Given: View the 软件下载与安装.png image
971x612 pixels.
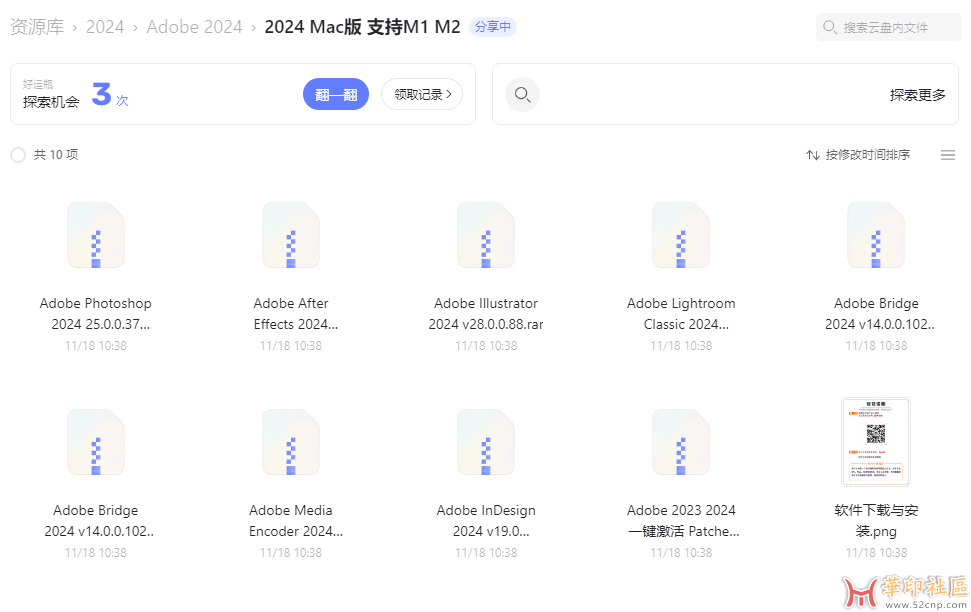Looking at the screenshot, I should coord(876,442).
